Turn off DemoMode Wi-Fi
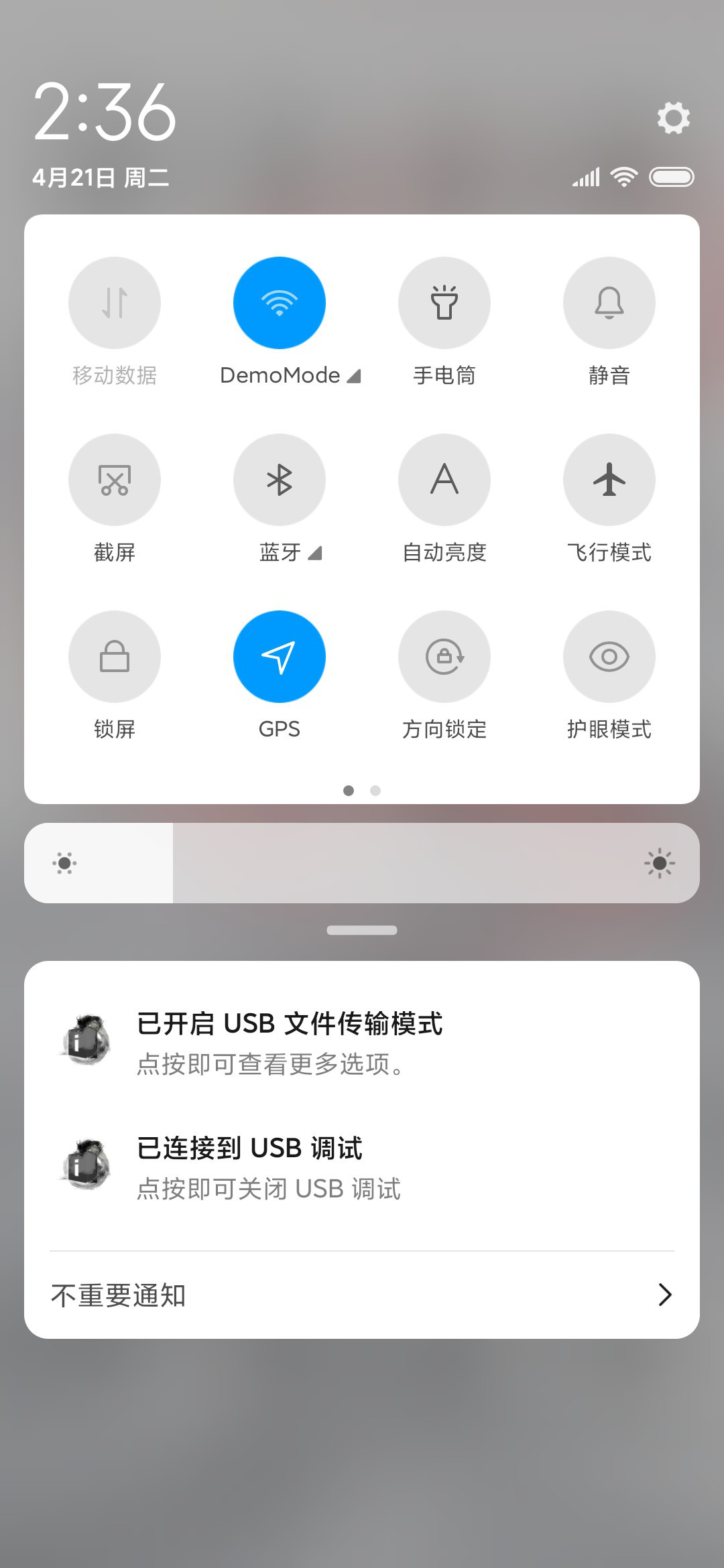Screen dimensions: 724x1568 (280, 303)
